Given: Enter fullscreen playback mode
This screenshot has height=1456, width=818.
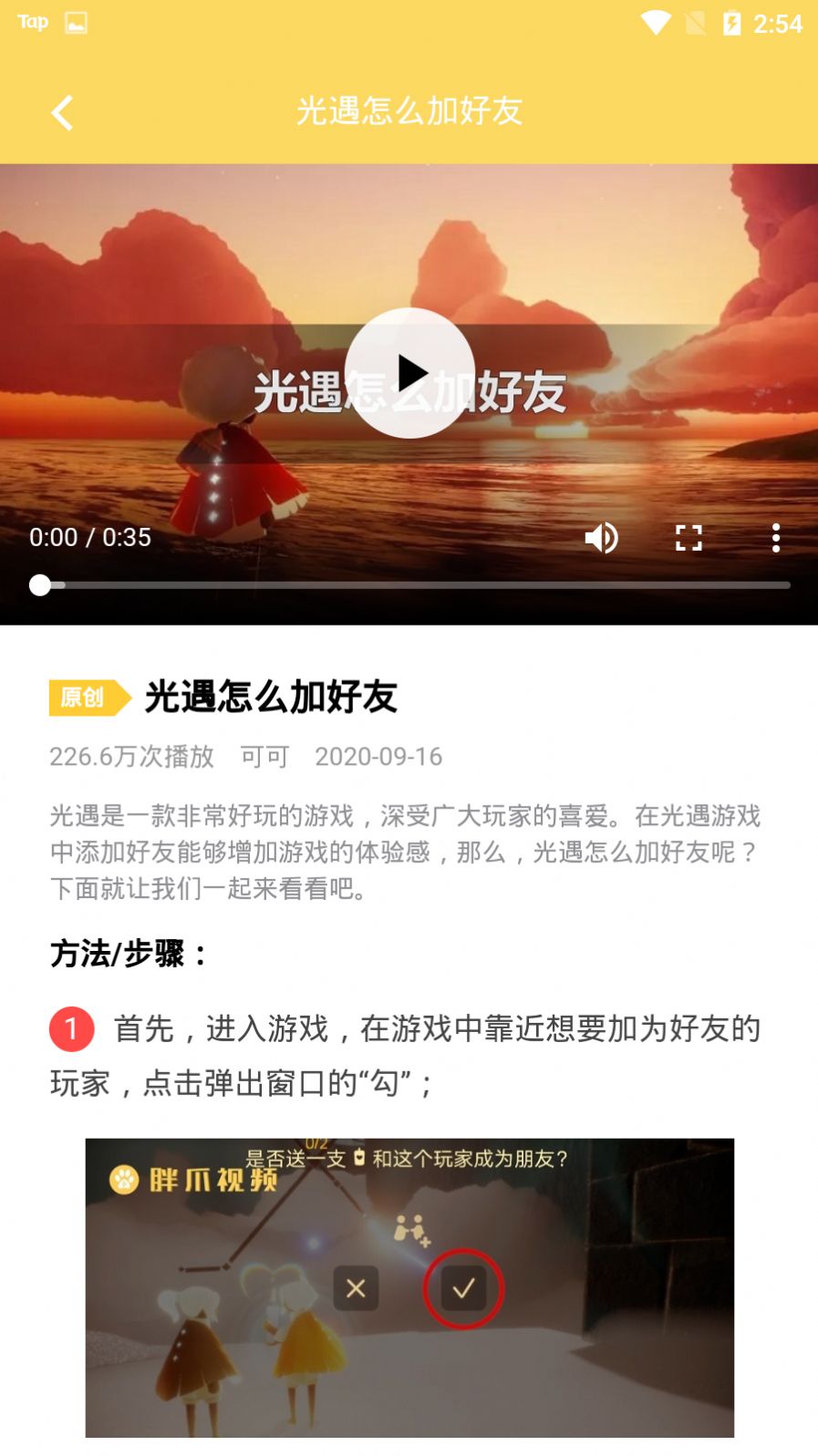Looking at the screenshot, I should [689, 538].
